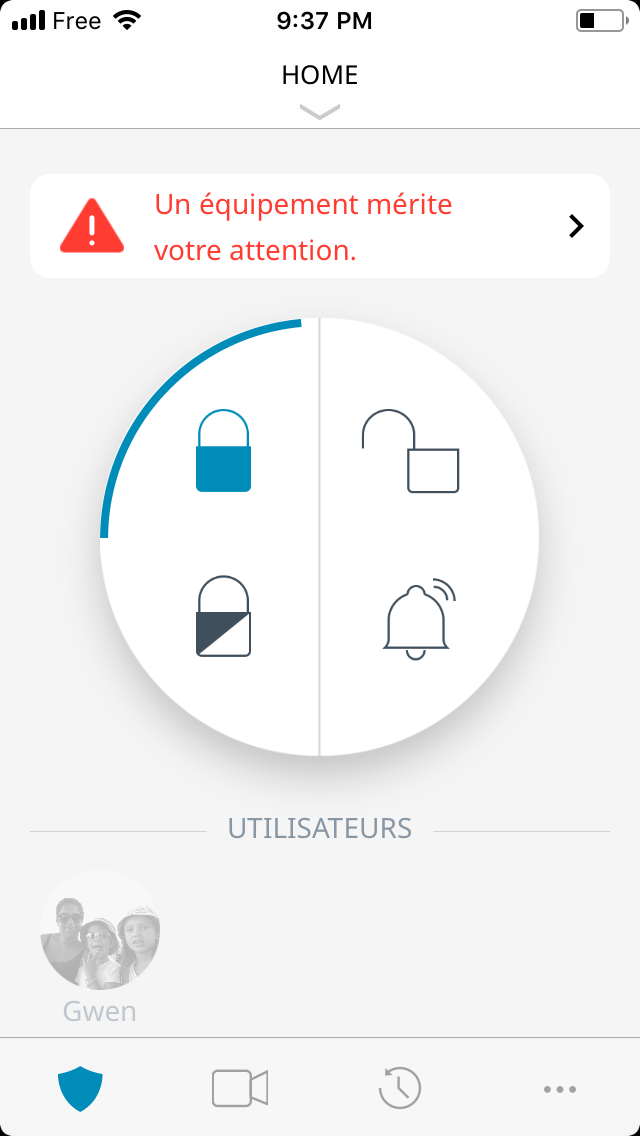Disarm the system with the open padlock
This screenshot has width=640, height=1136.
(x=411, y=451)
